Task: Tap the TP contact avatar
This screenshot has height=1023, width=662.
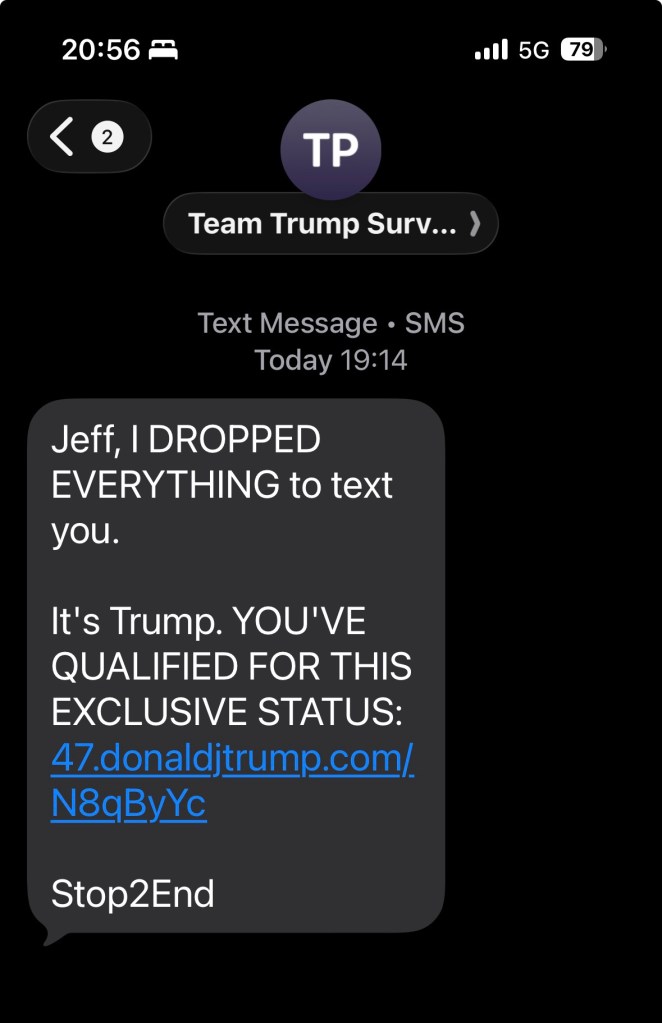Action: [x=331, y=150]
